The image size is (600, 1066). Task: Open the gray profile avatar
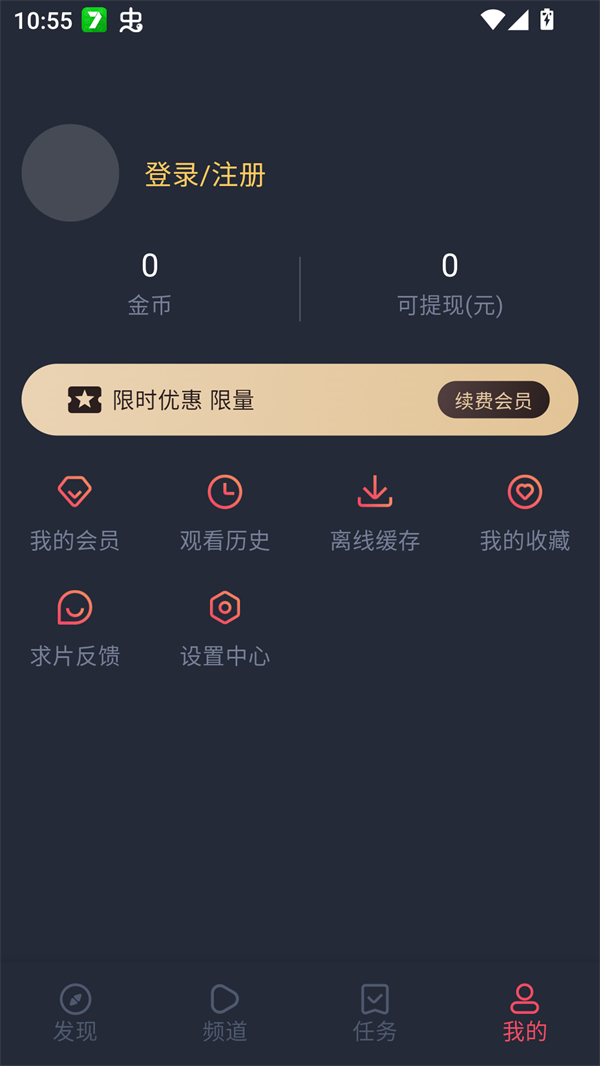coord(70,173)
